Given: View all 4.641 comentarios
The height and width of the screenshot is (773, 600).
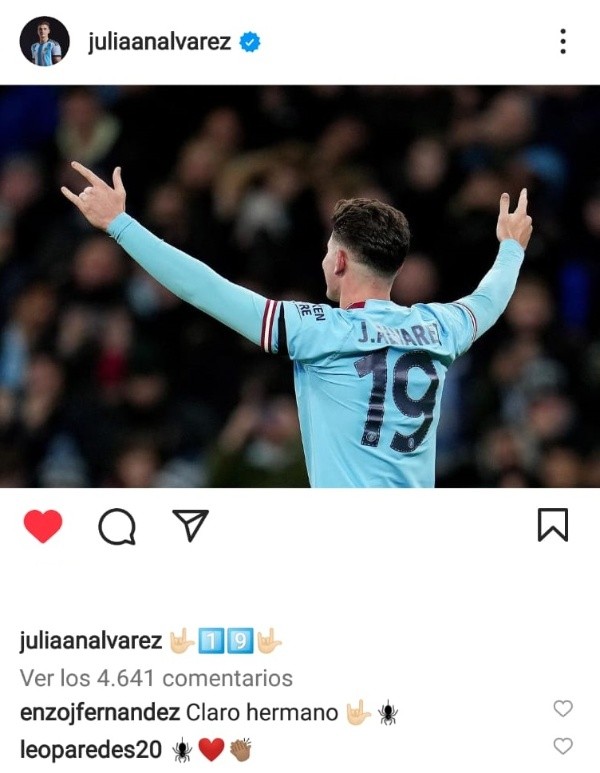Looking at the screenshot, I should point(156,678).
